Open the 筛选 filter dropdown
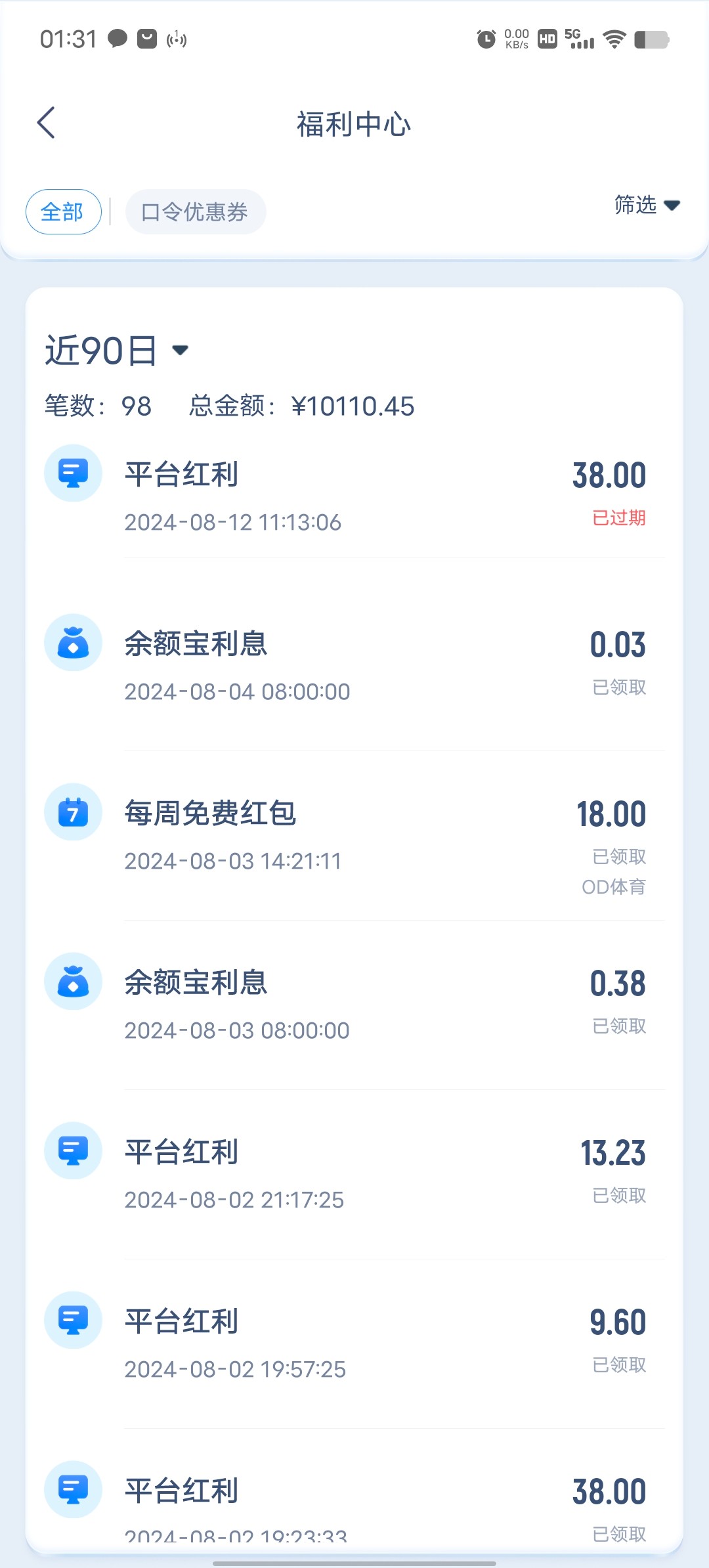The height and width of the screenshot is (1568, 709). point(646,205)
